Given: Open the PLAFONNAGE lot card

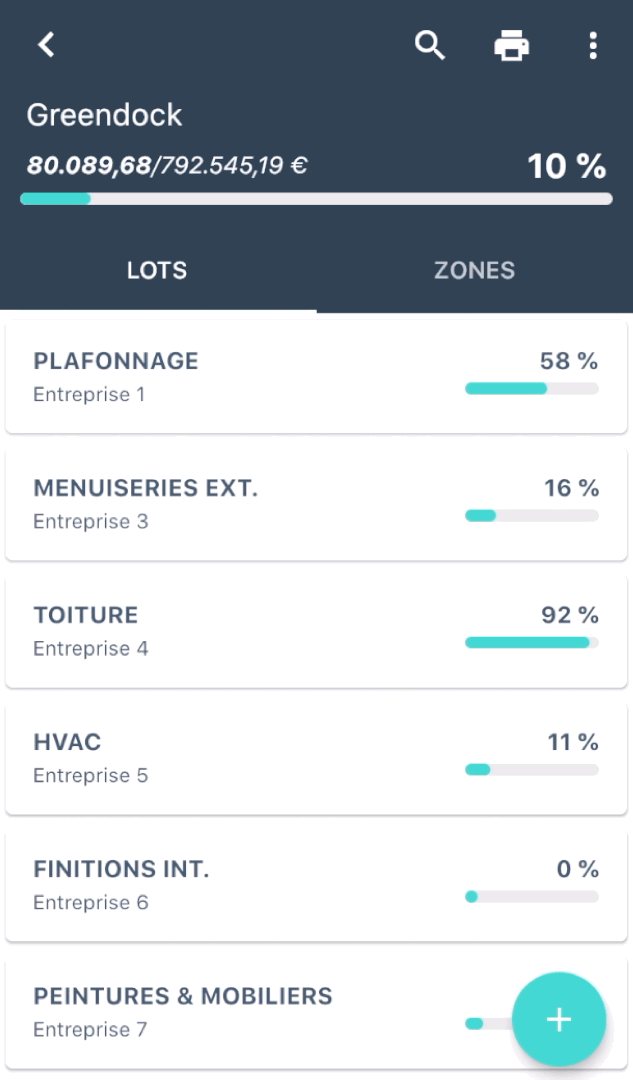Looking at the screenshot, I should click(x=316, y=377).
